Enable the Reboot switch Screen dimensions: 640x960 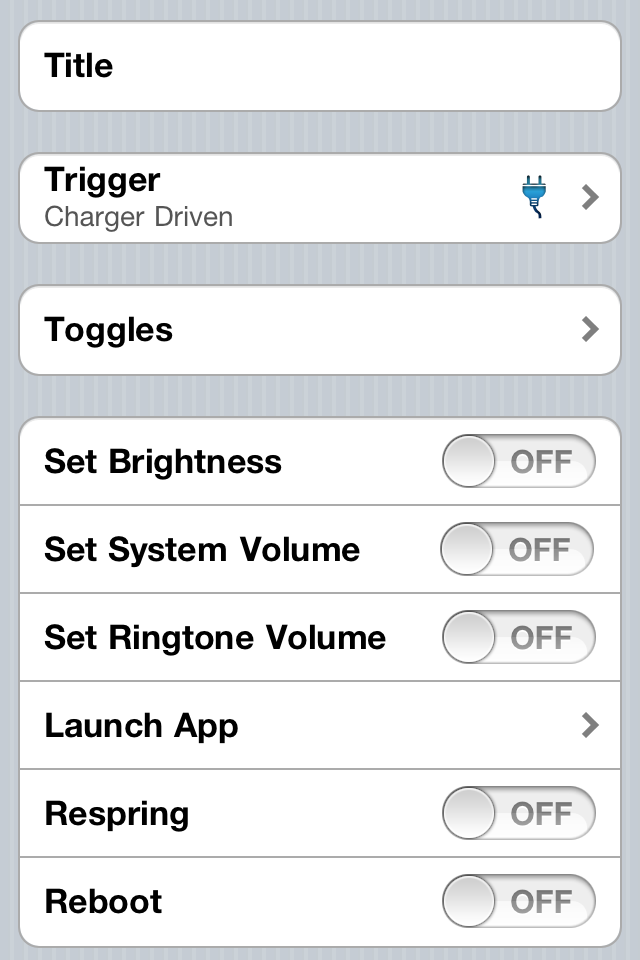click(519, 901)
